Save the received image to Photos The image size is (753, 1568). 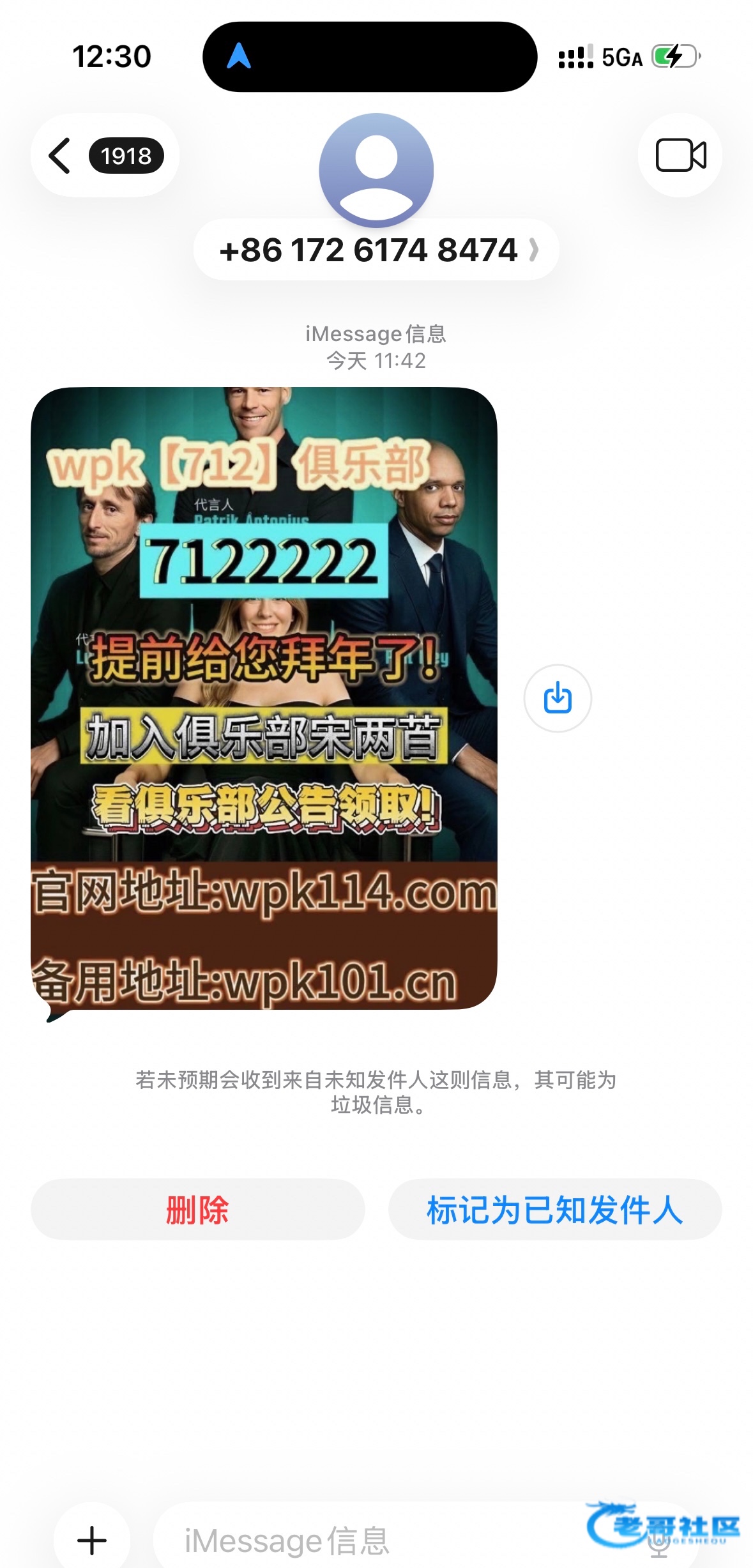click(558, 698)
